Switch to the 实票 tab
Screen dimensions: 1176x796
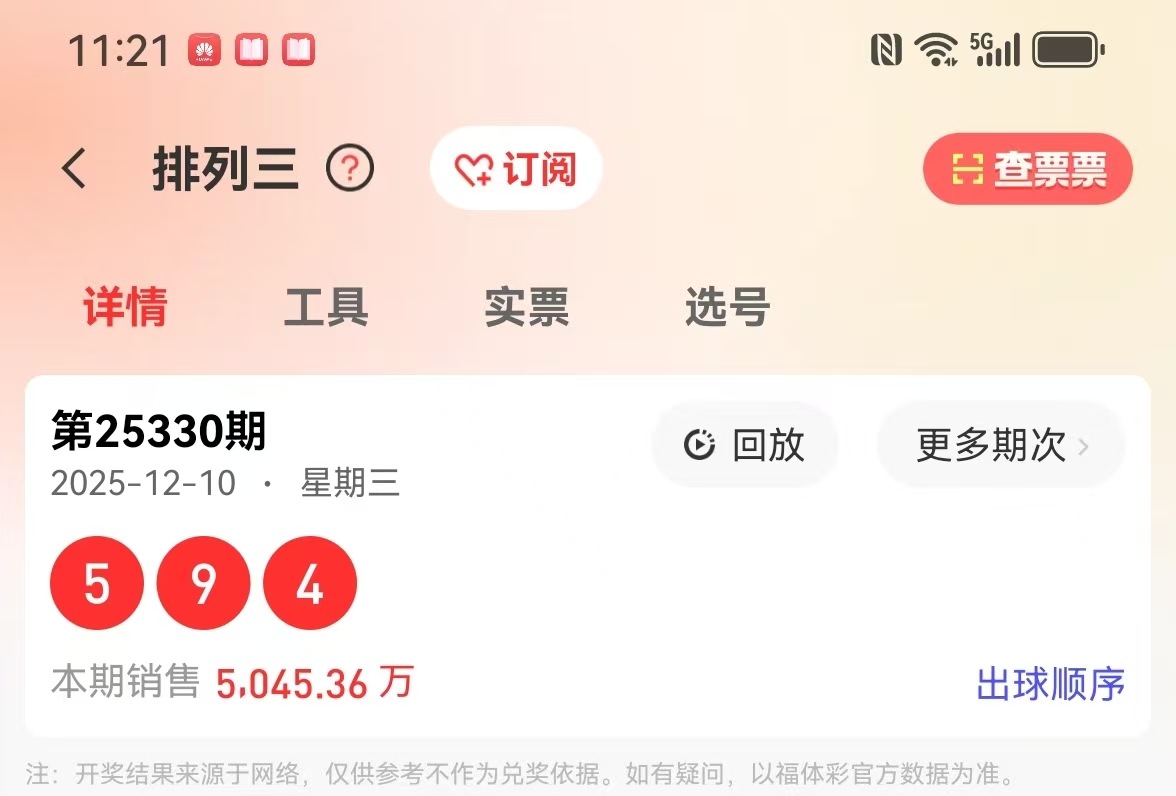tap(527, 307)
